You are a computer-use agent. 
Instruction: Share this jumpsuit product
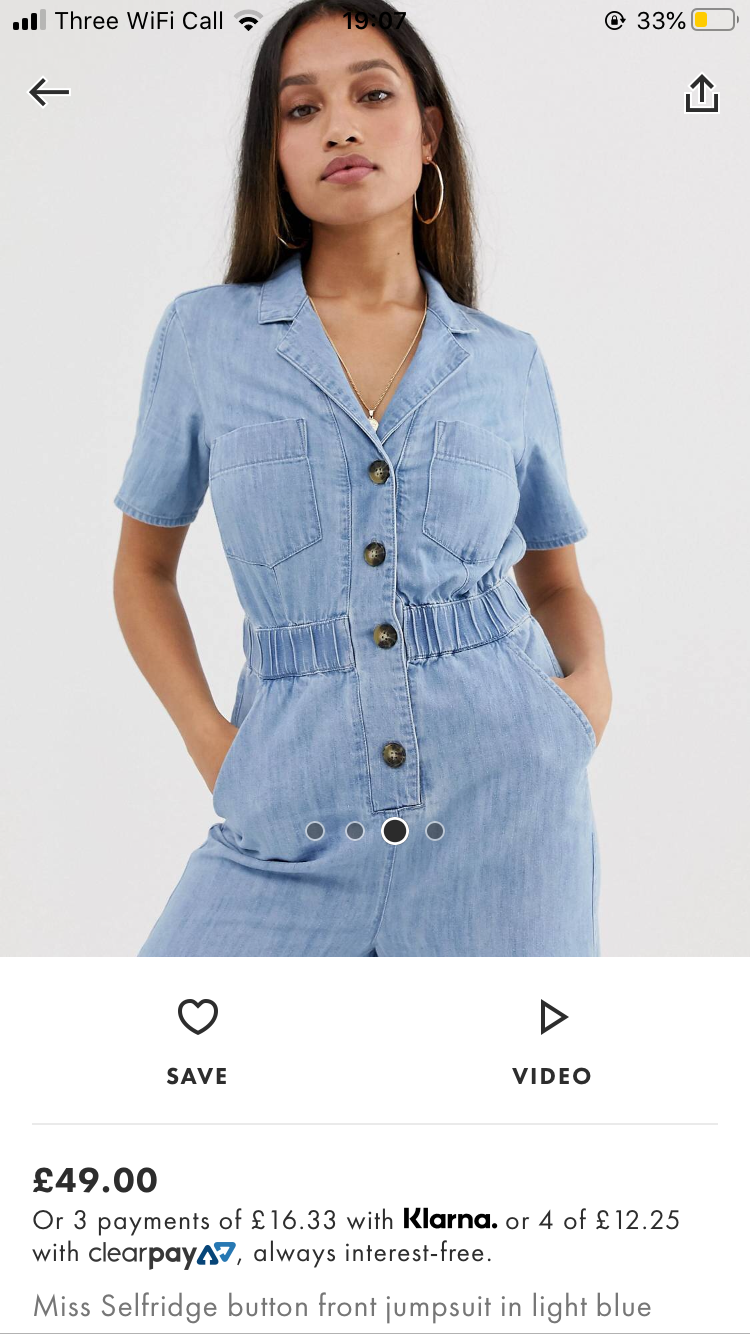702,93
